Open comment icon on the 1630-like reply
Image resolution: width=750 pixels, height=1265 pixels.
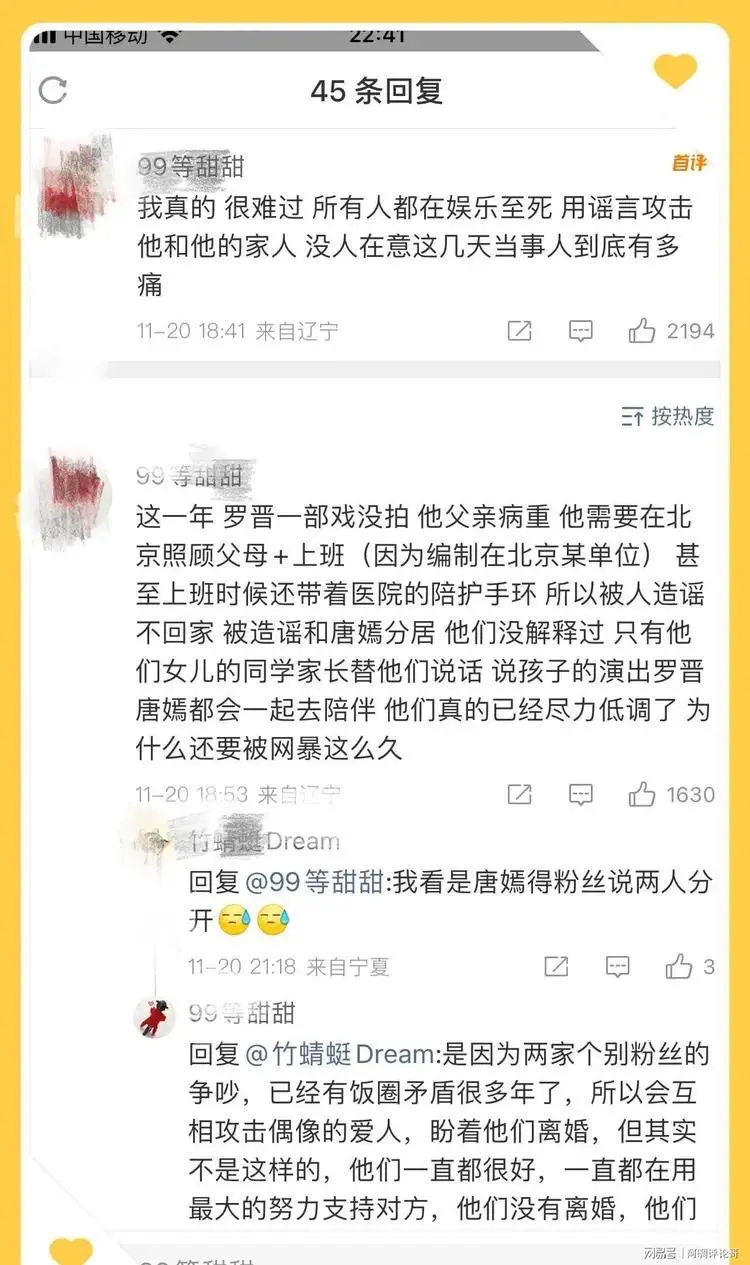(581, 795)
